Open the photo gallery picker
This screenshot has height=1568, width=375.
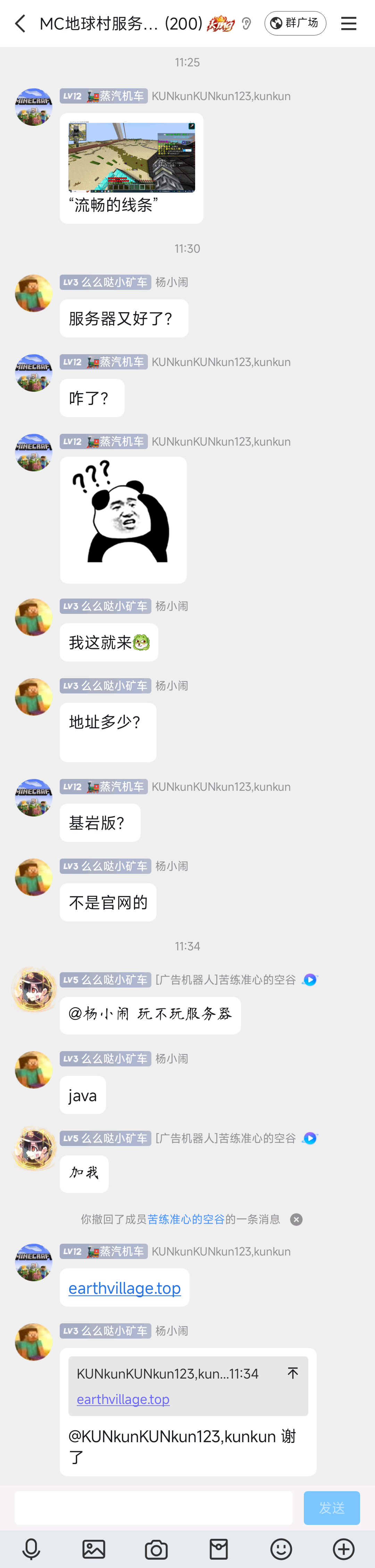click(x=94, y=1549)
